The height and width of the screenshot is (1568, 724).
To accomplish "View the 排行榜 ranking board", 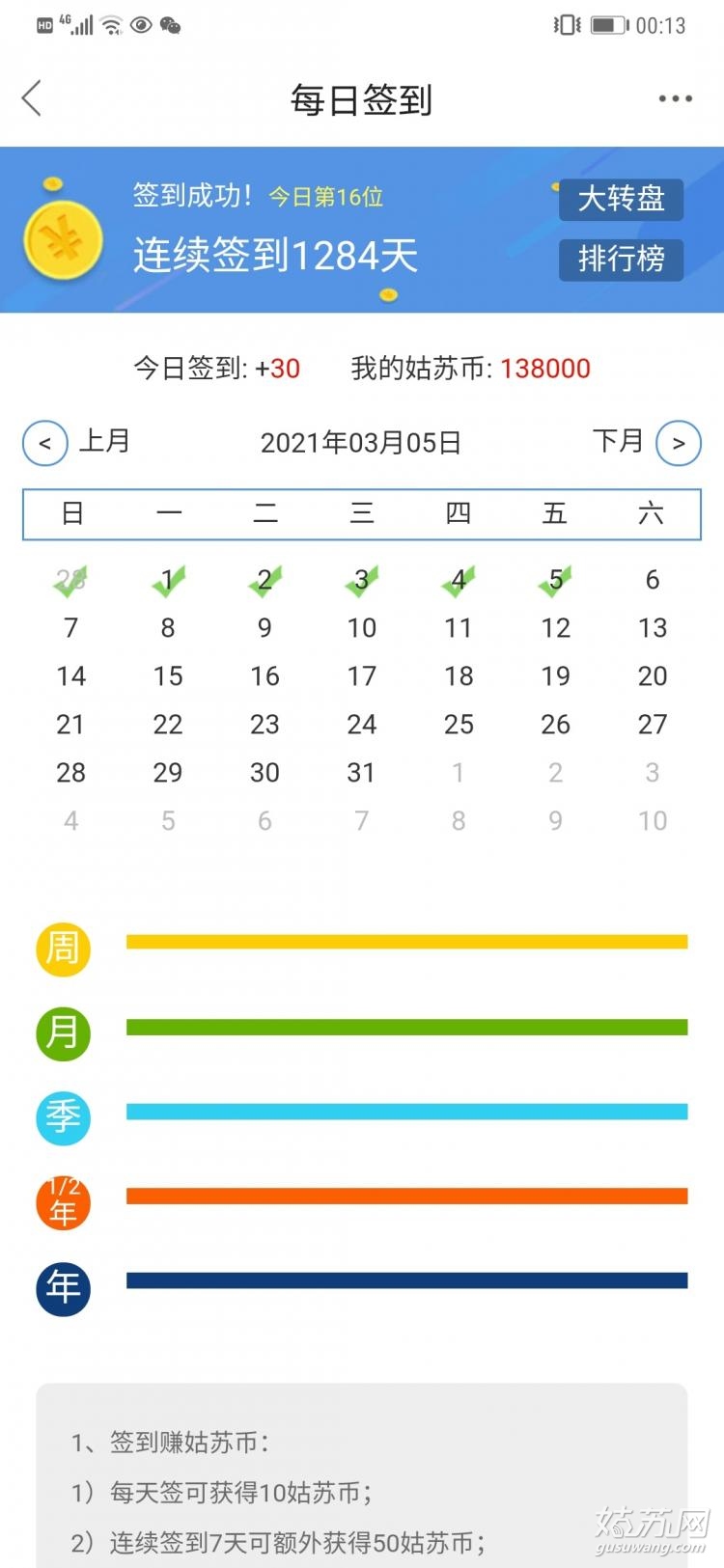I will 621,259.
